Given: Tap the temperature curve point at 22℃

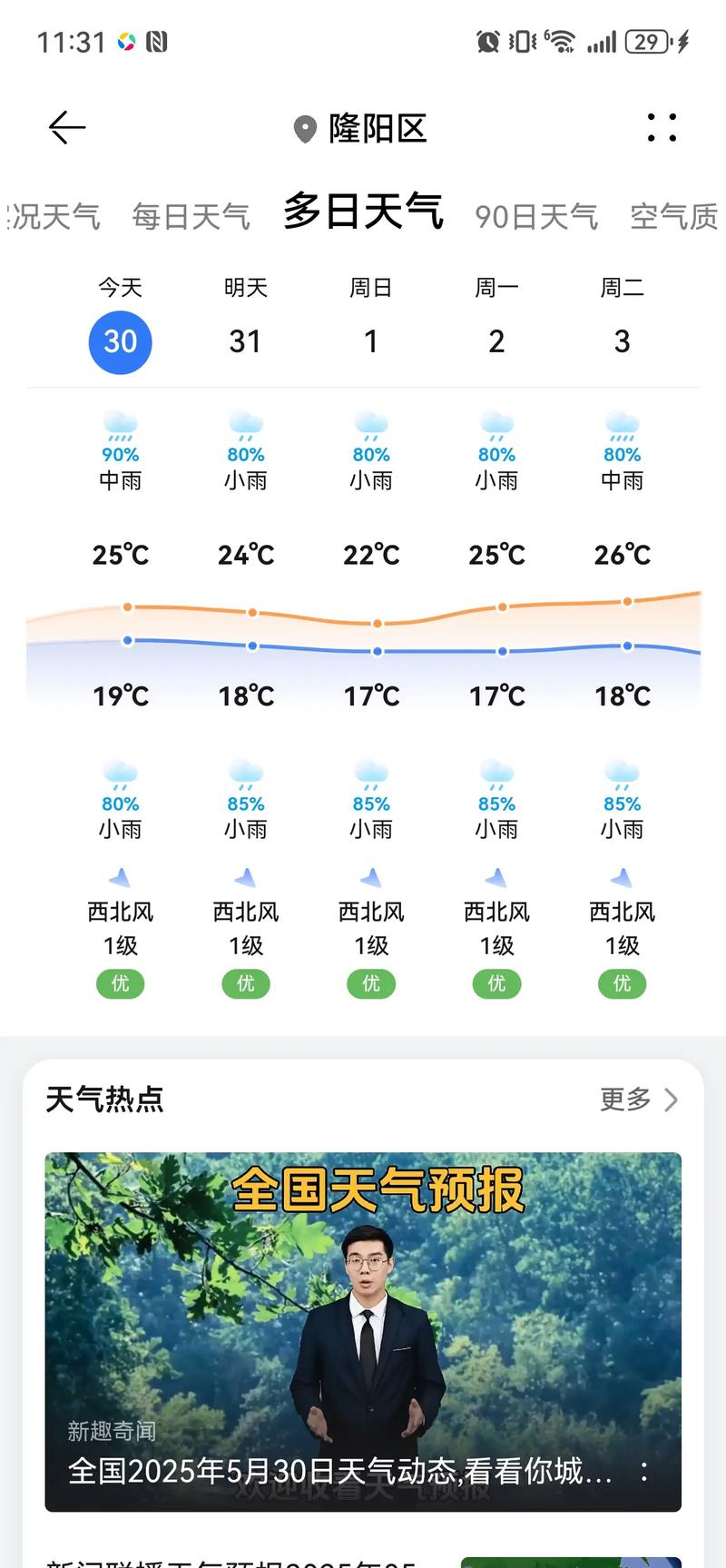Looking at the screenshot, I should [x=378, y=624].
